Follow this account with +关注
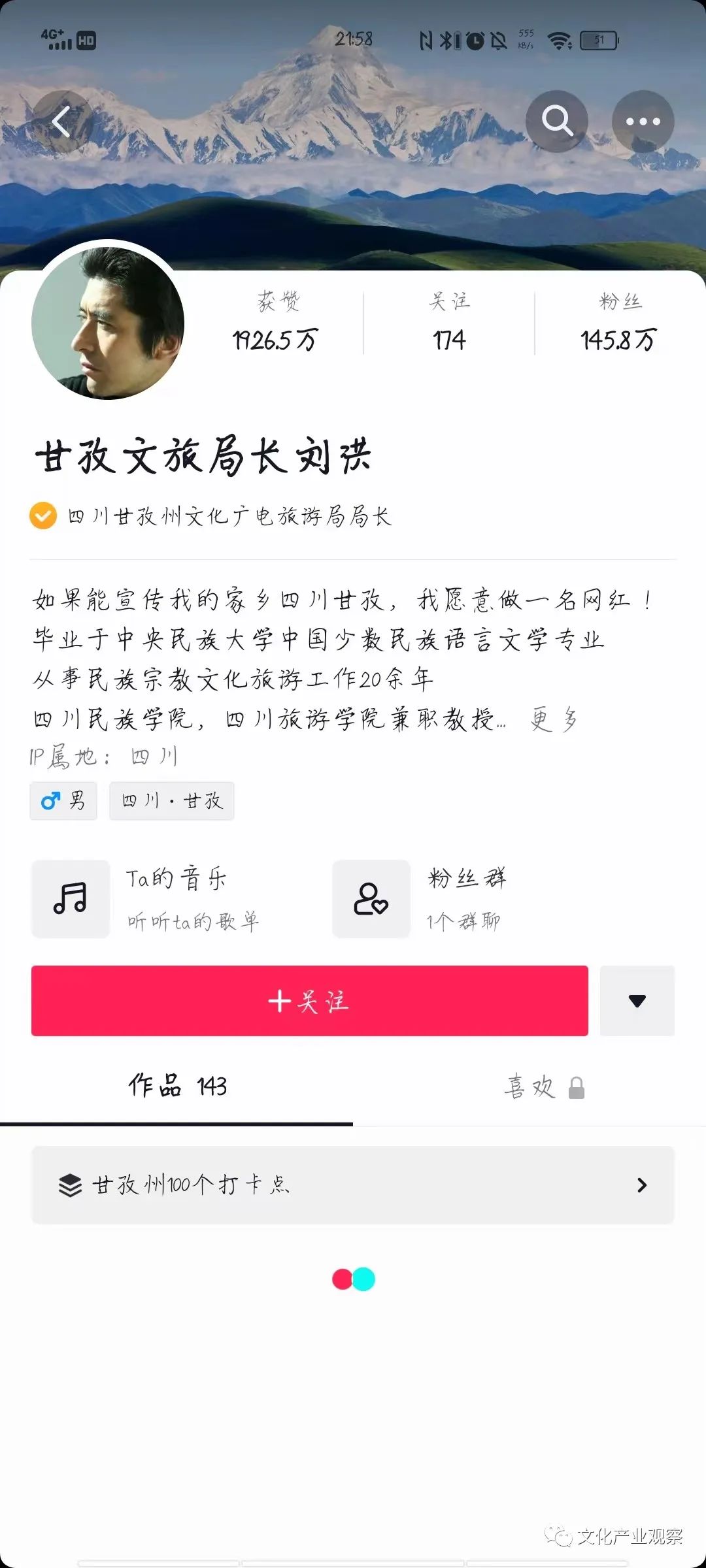 [x=309, y=1000]
